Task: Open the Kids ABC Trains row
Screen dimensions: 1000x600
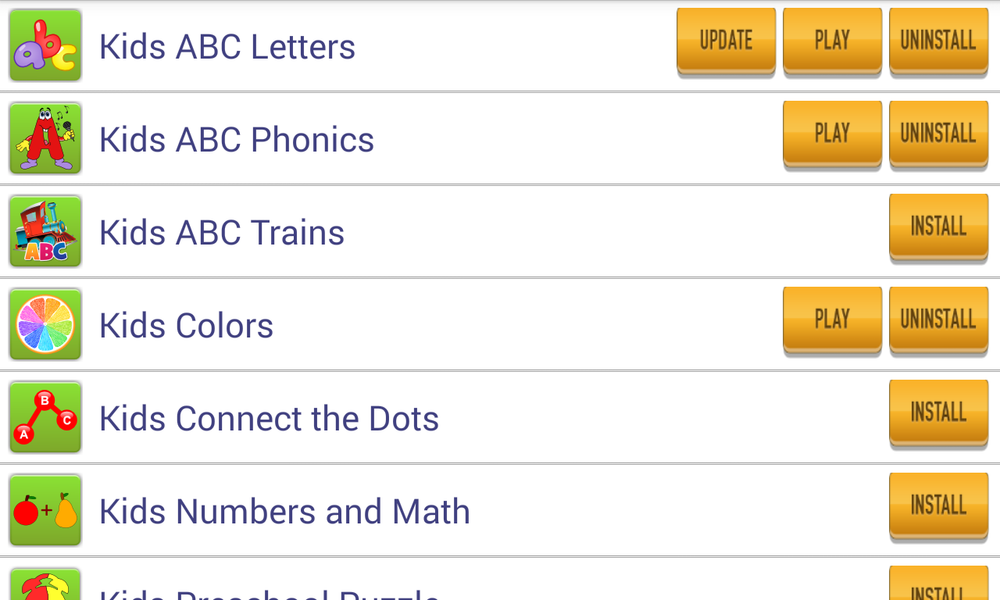Action: pyautogui.click(x=222, y=233)
